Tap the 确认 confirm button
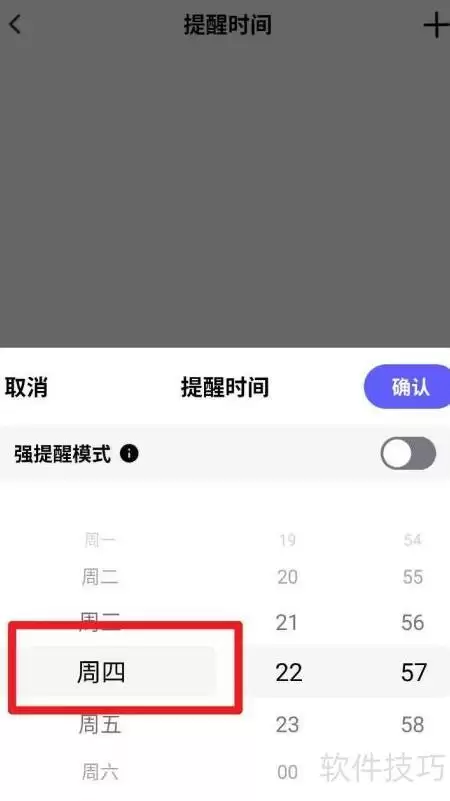Screen dimensions: 450x801 coord(408,387)
